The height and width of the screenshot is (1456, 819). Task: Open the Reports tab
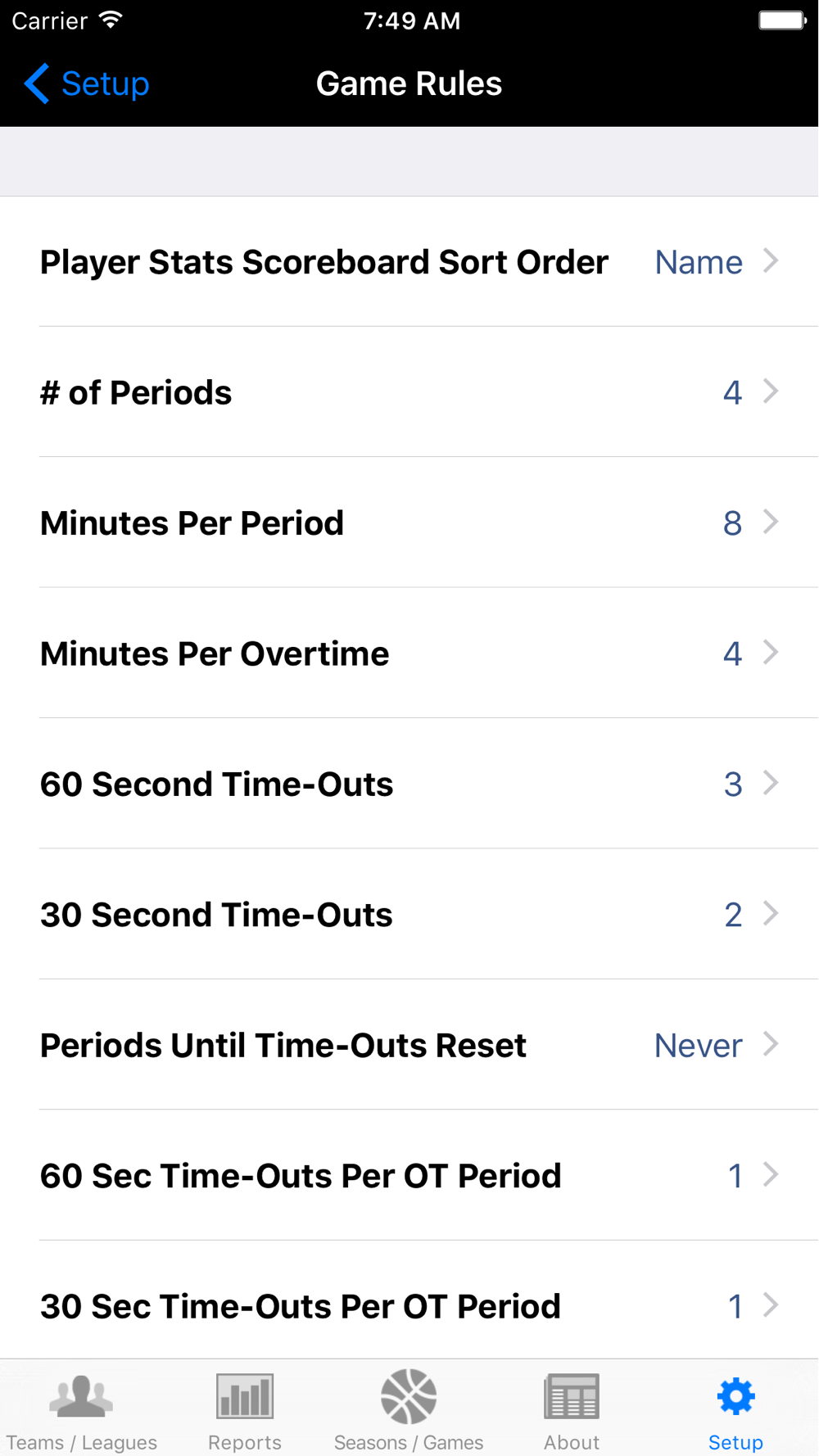(x=245, y=1410)
